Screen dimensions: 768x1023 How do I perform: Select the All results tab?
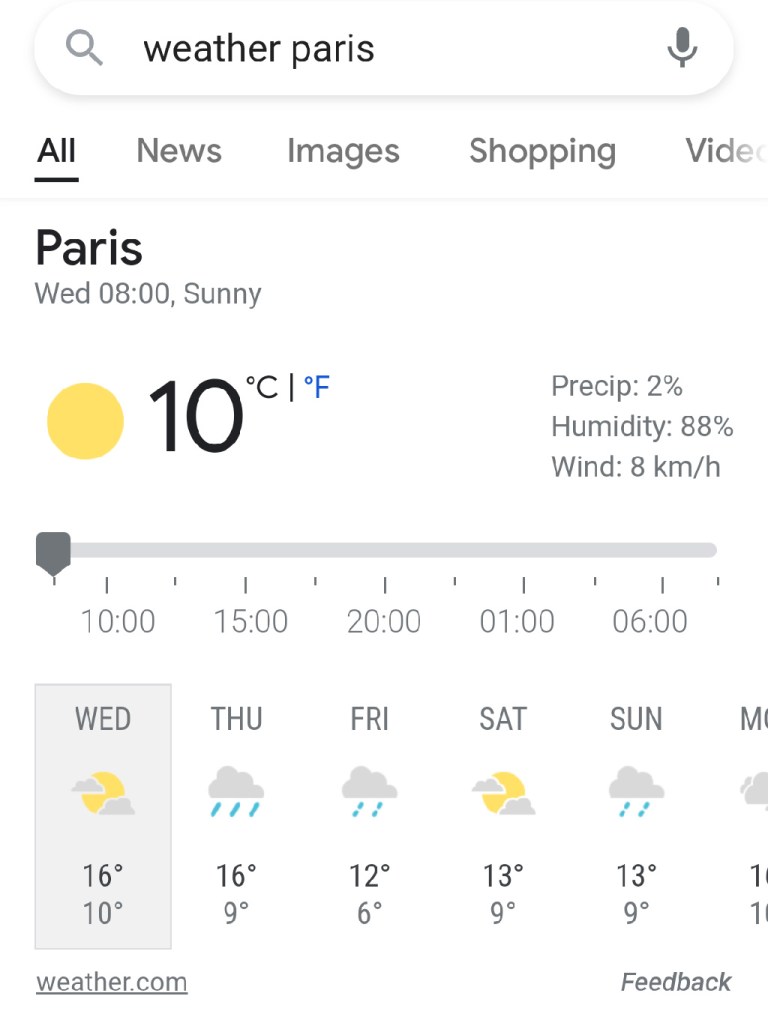[x=56, y=151]
